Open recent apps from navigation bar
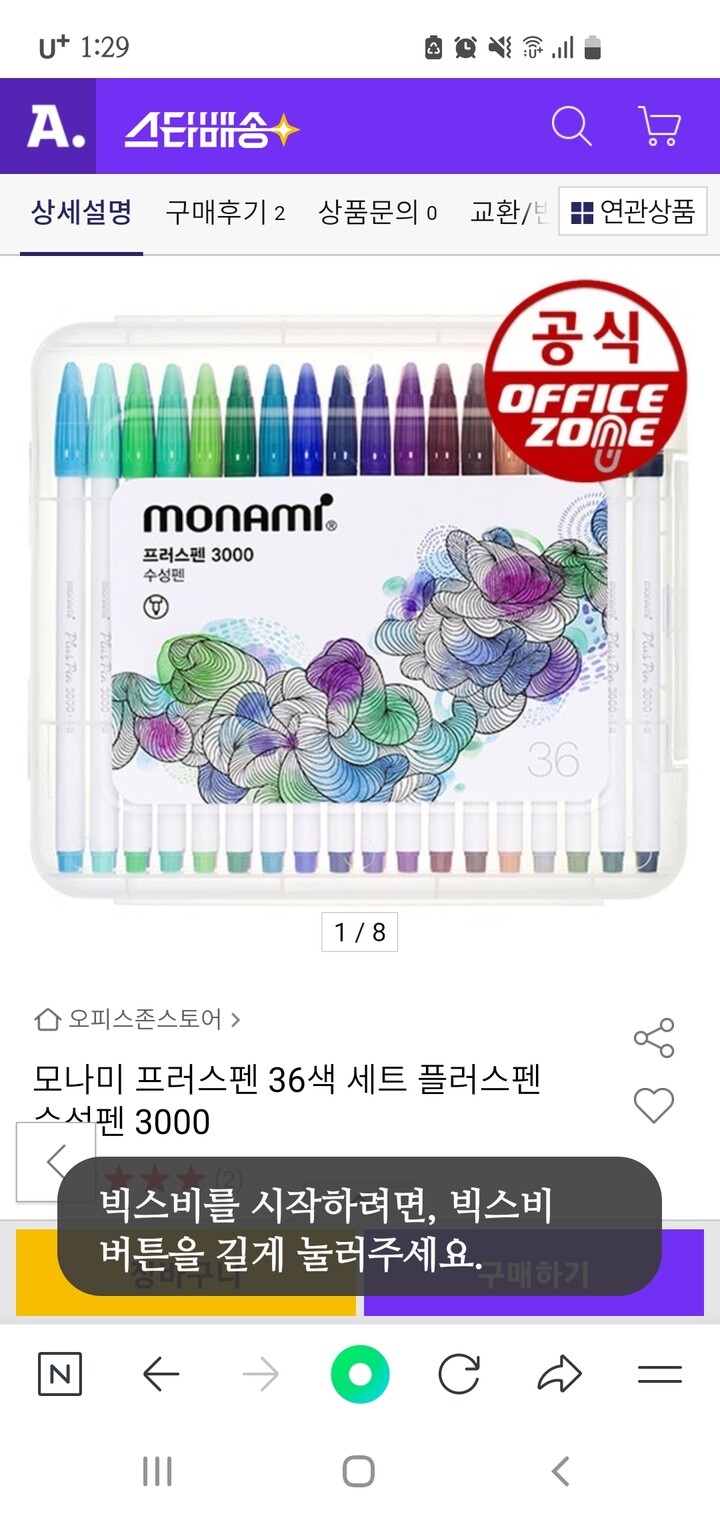The width and height of the screenshot is (720, 1520). click(x=157, y=1471)
